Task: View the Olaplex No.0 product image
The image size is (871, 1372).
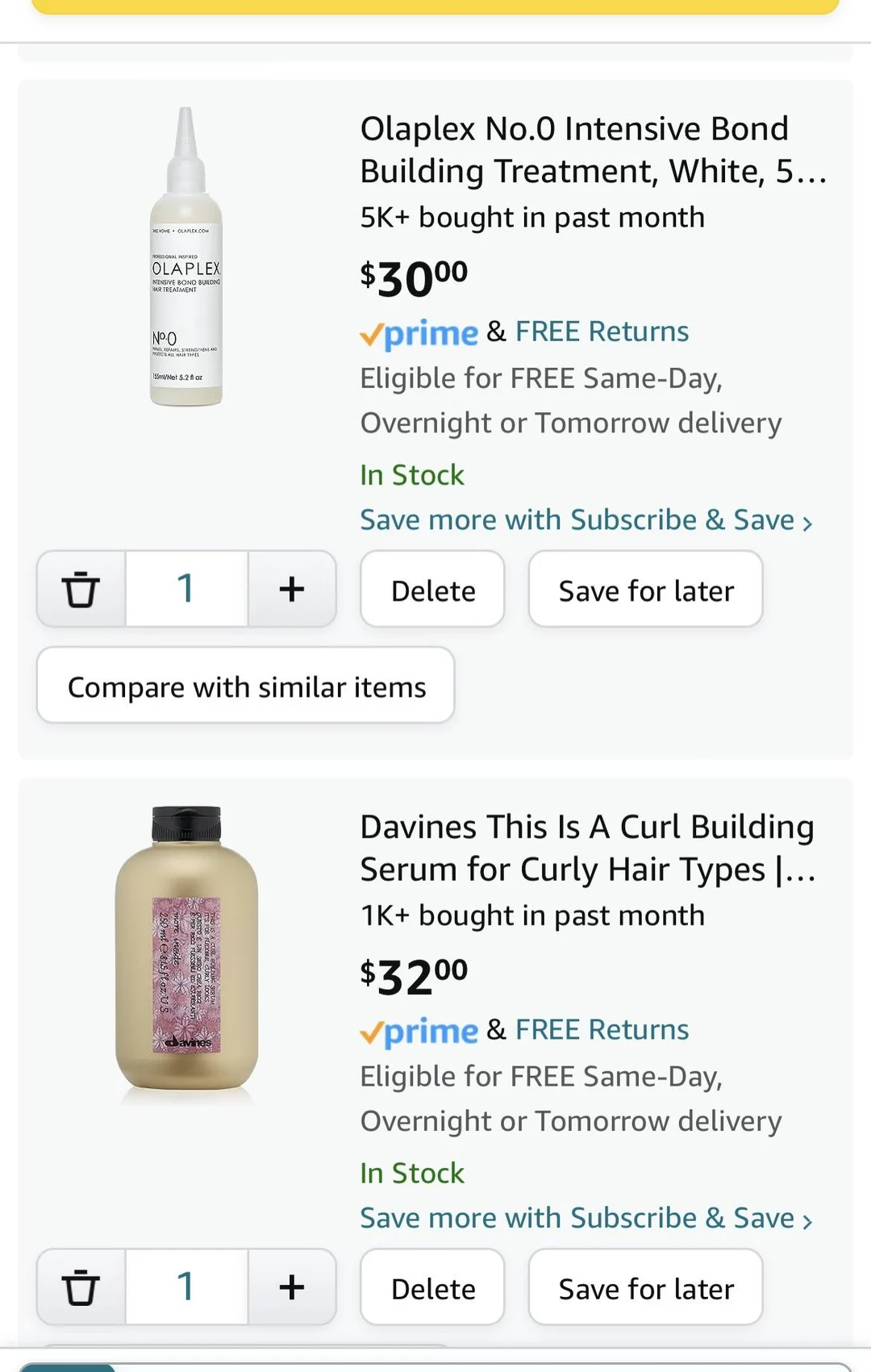Action: tap(186, 256)
